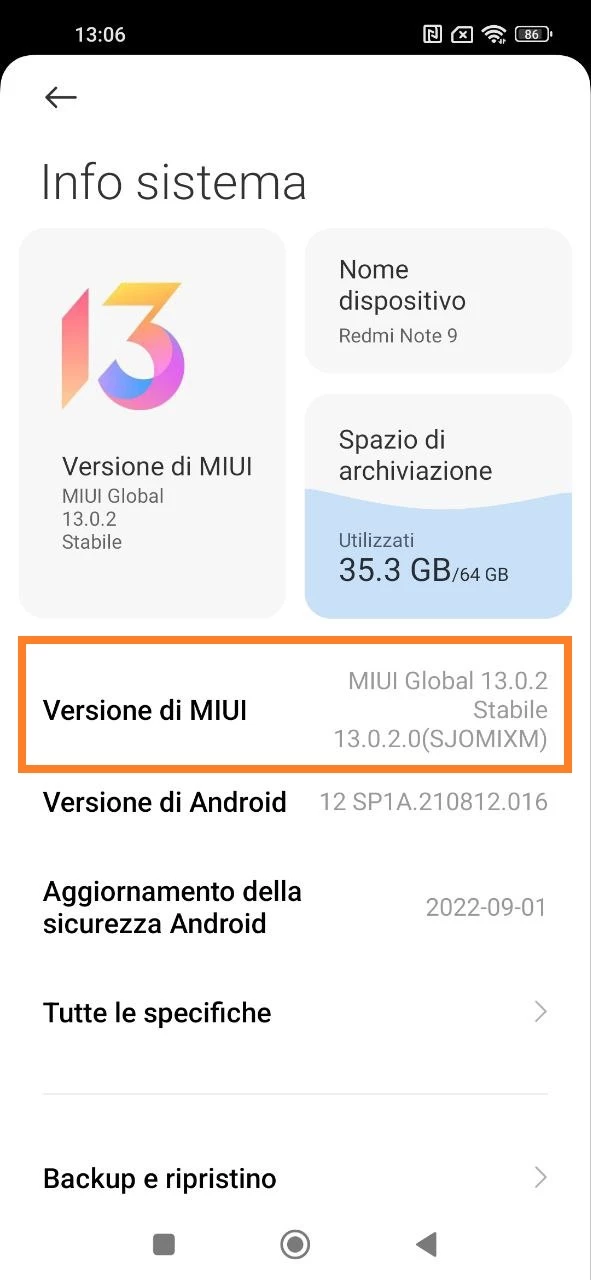Select Aggiornamento della sicurezza Android row
Screen dimensions: 591x1280
pos(295,907)
